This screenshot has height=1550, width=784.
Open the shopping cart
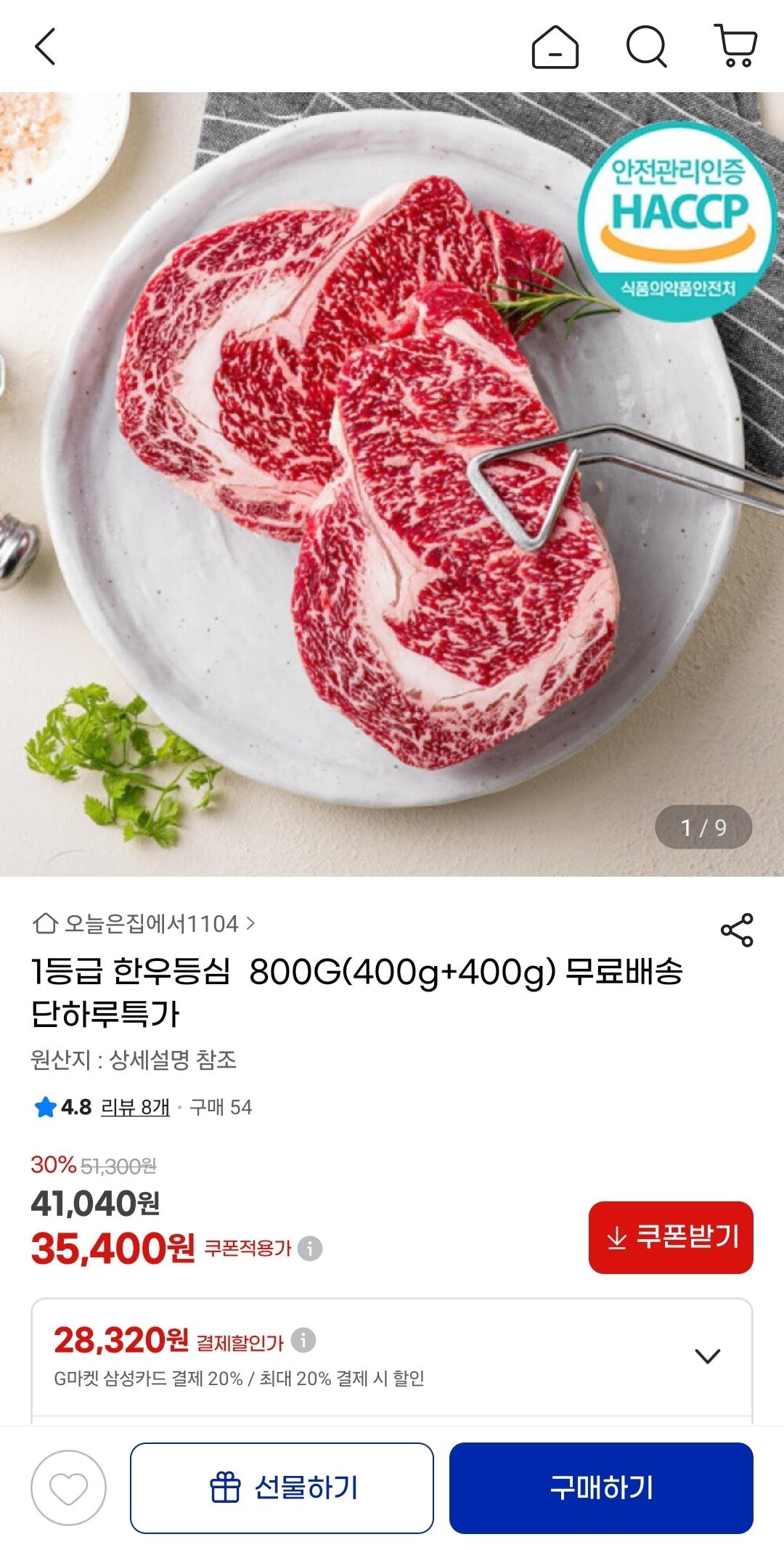click(736, 46)
